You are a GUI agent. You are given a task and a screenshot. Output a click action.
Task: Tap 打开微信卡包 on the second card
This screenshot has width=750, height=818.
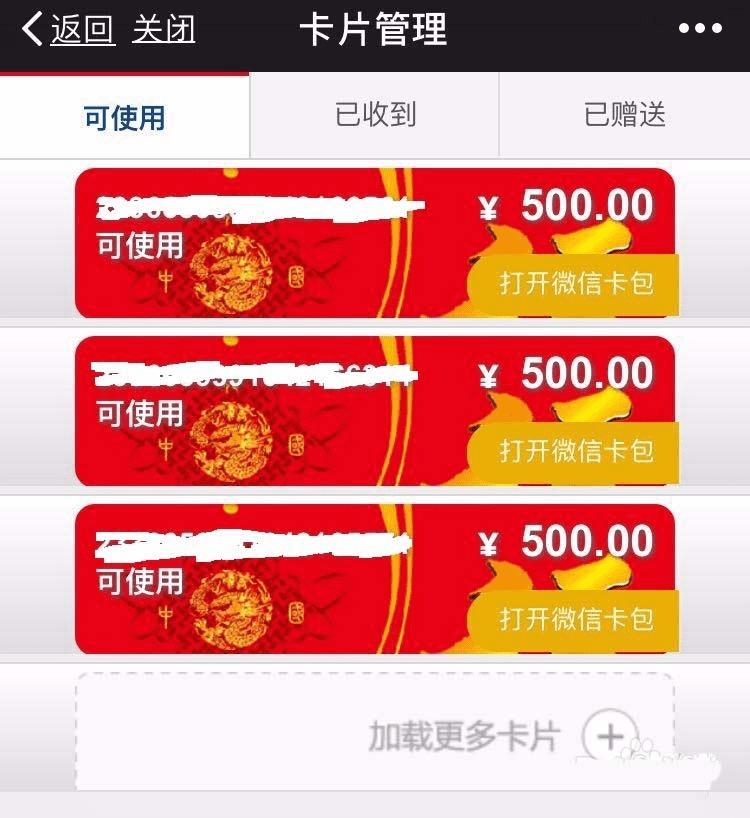point(576,451)
